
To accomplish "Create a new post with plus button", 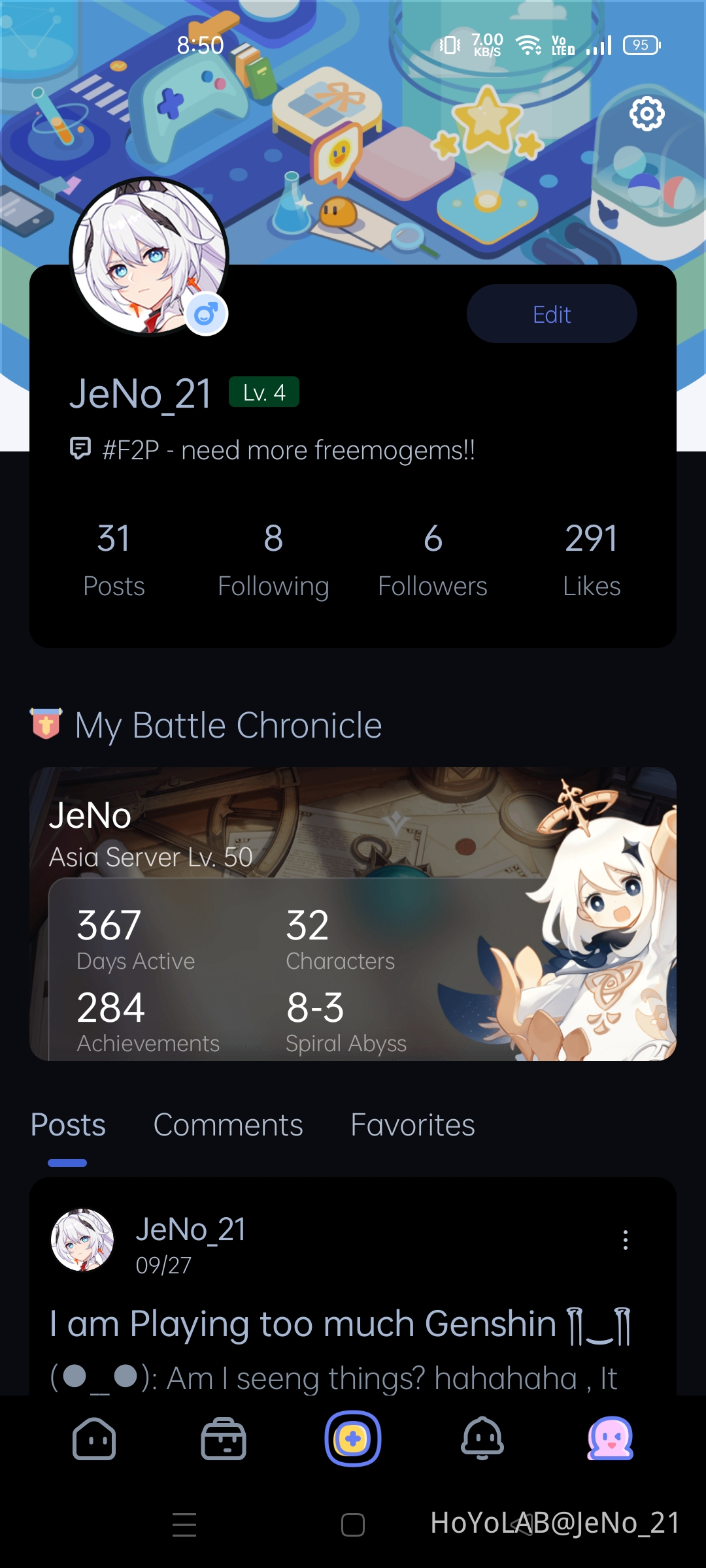I will point(353,1439).
